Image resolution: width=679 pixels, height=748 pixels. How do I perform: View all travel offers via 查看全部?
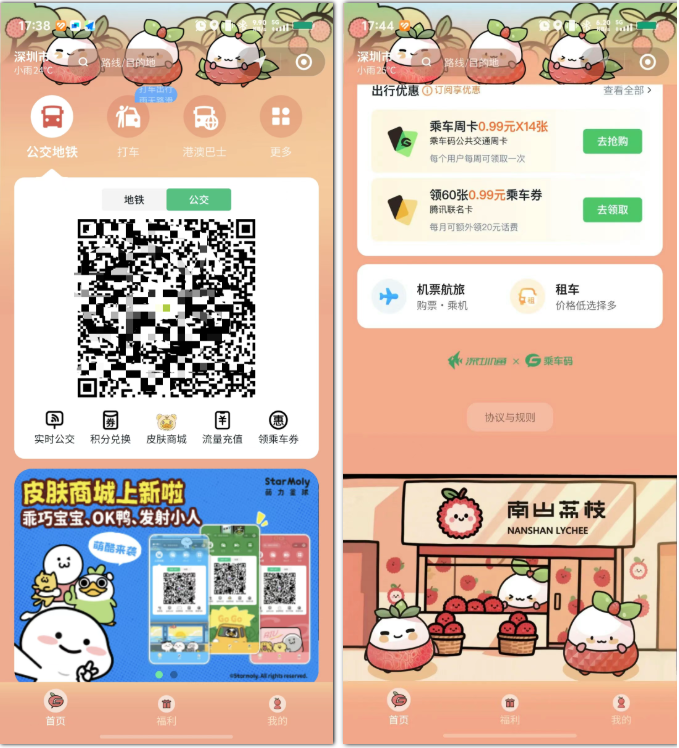point(627,91)
